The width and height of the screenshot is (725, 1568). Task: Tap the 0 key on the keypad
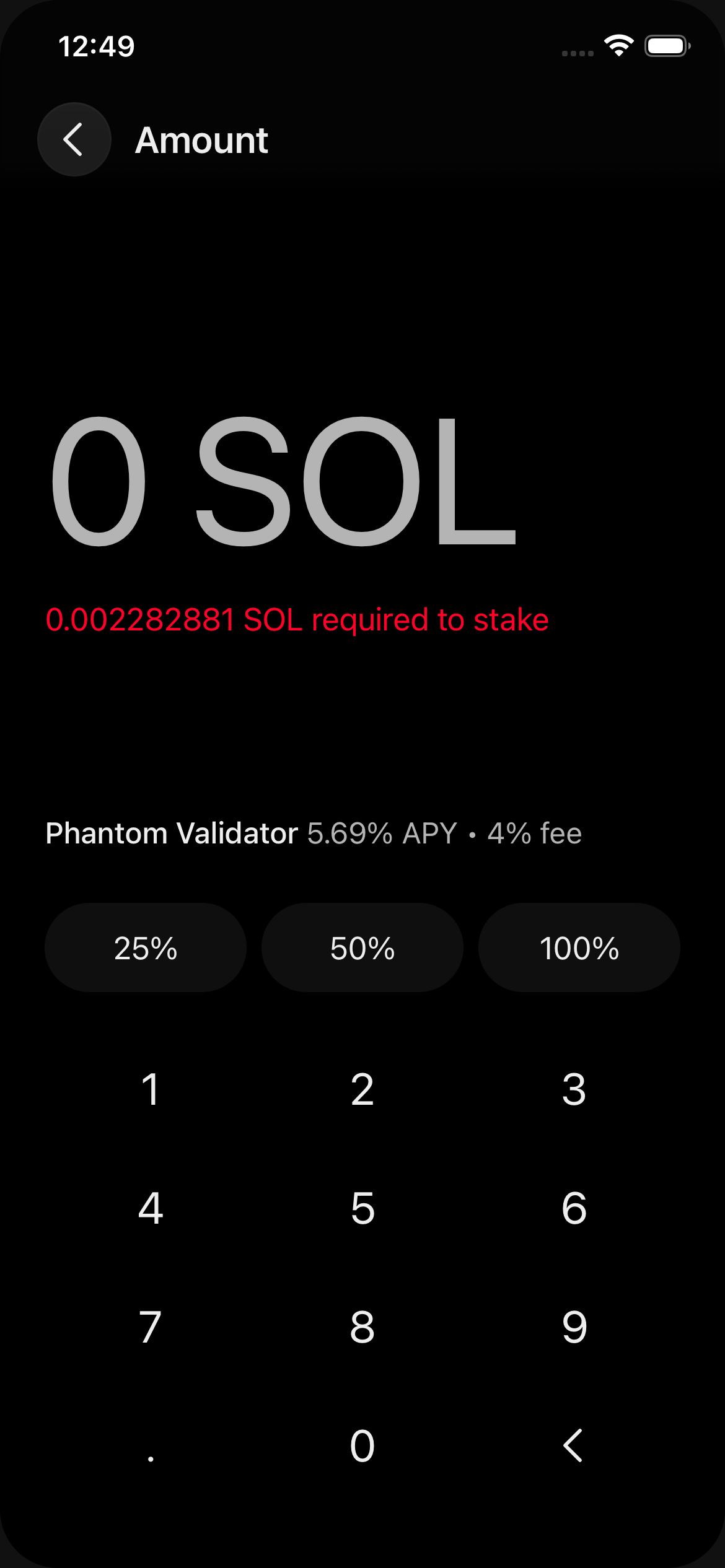(x=362, y=1446)
